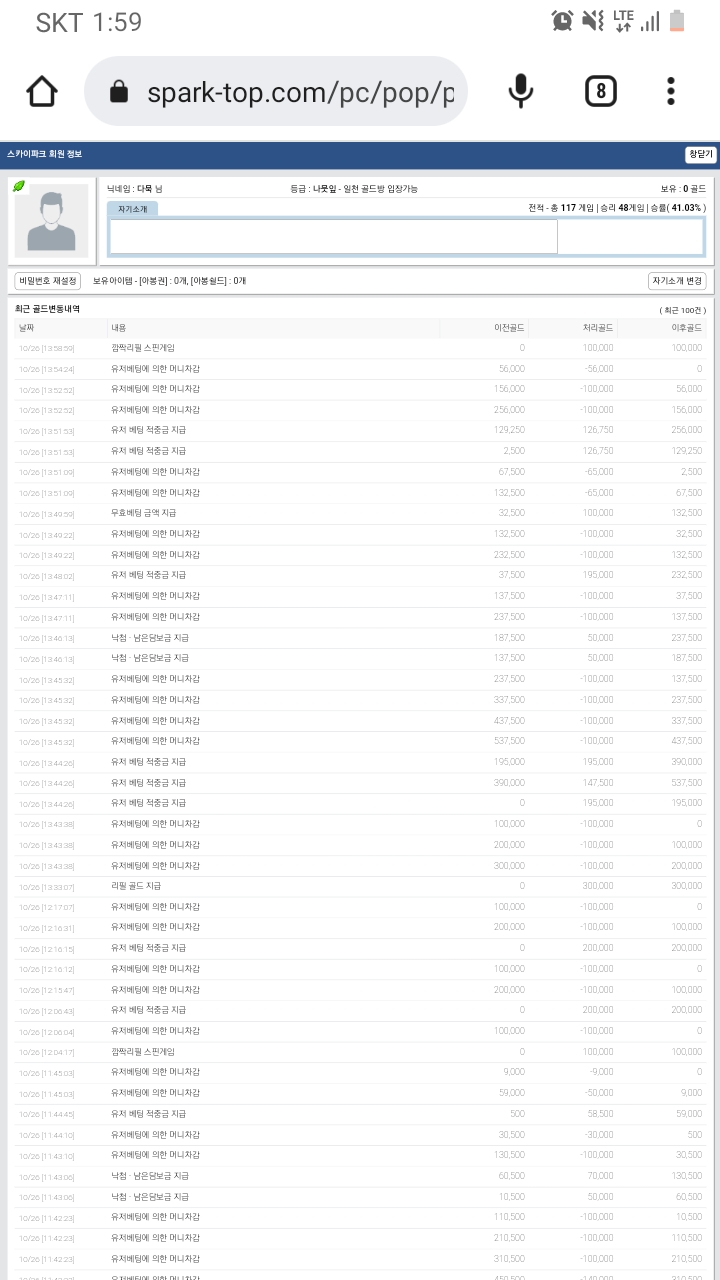
Task: Start voice search with the microphone
Action: click(x=520, y=91)
